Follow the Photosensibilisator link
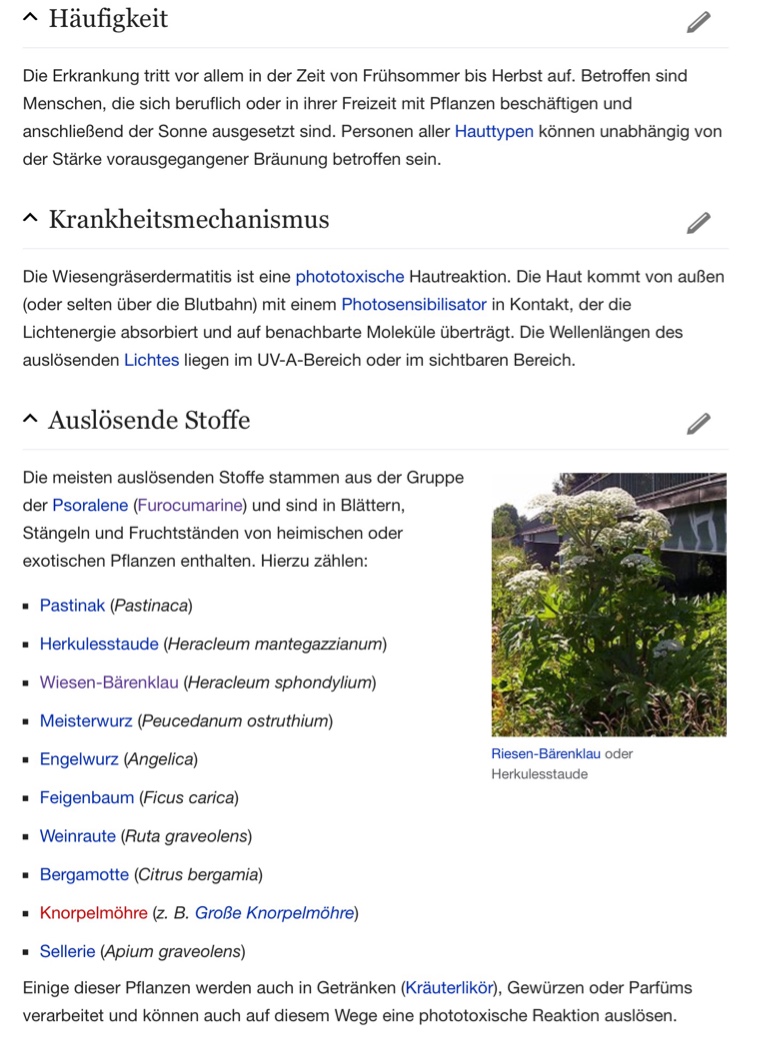Viewport: 757px width, 1048px height. (x=413, y=304)
